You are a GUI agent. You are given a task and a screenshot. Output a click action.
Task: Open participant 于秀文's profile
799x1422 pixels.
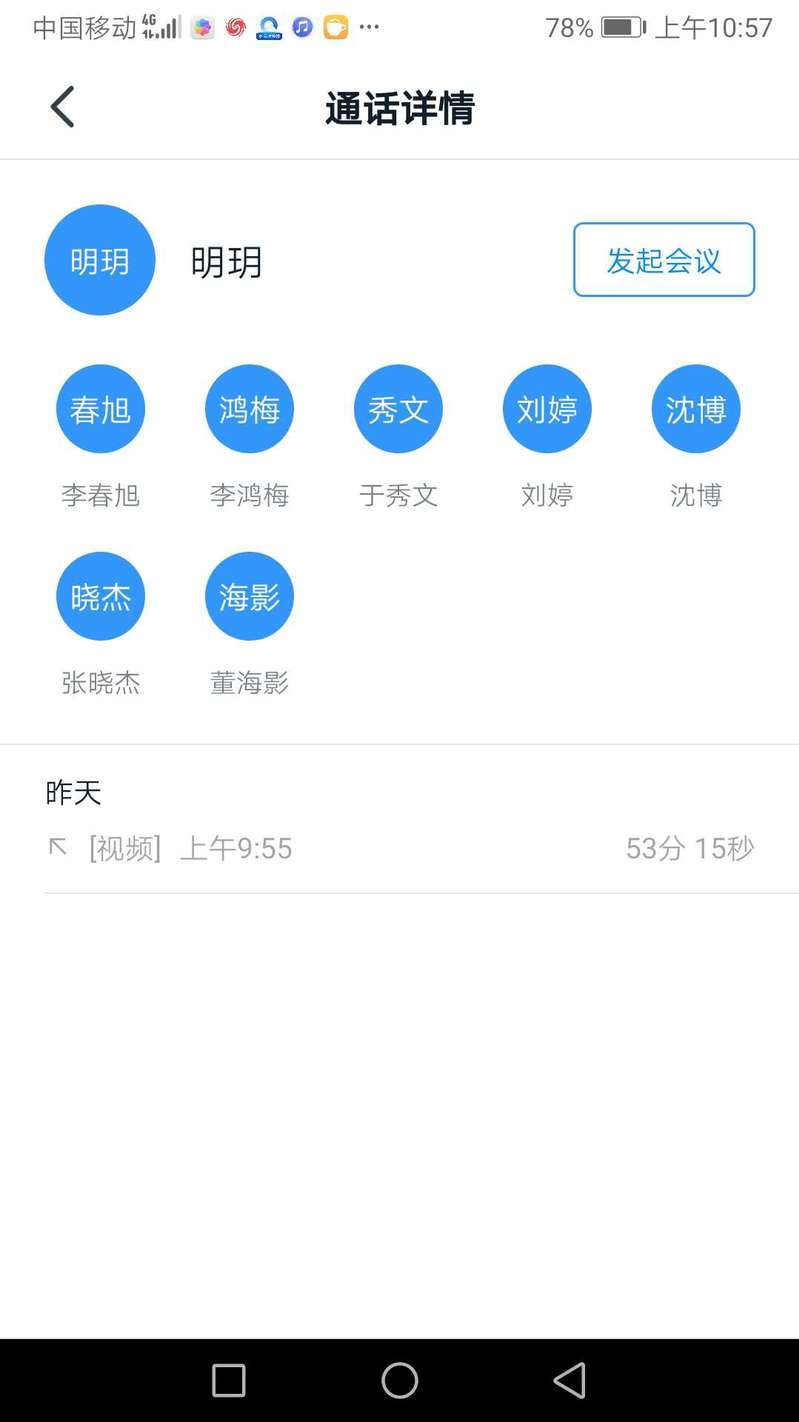(x=398, y=409)
